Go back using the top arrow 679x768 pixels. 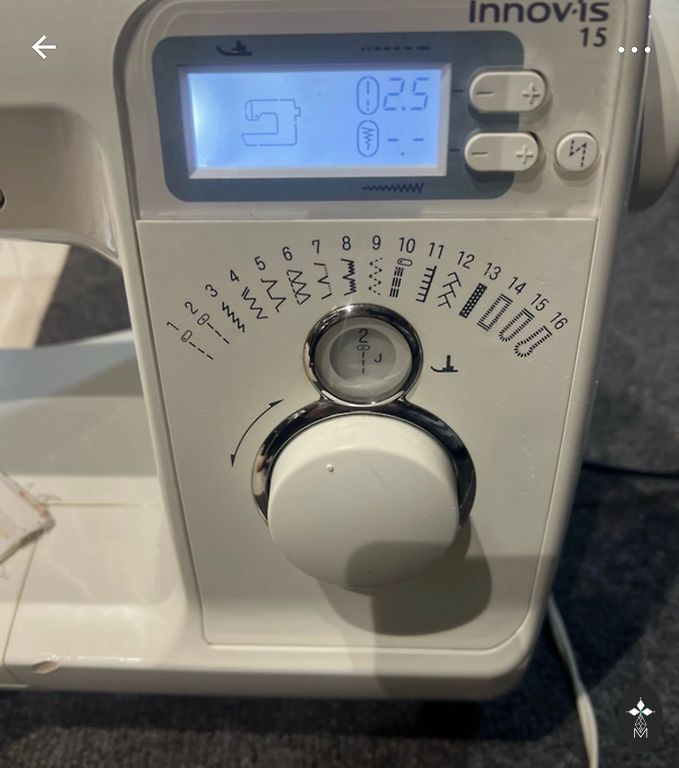click(x=43, y=47)
